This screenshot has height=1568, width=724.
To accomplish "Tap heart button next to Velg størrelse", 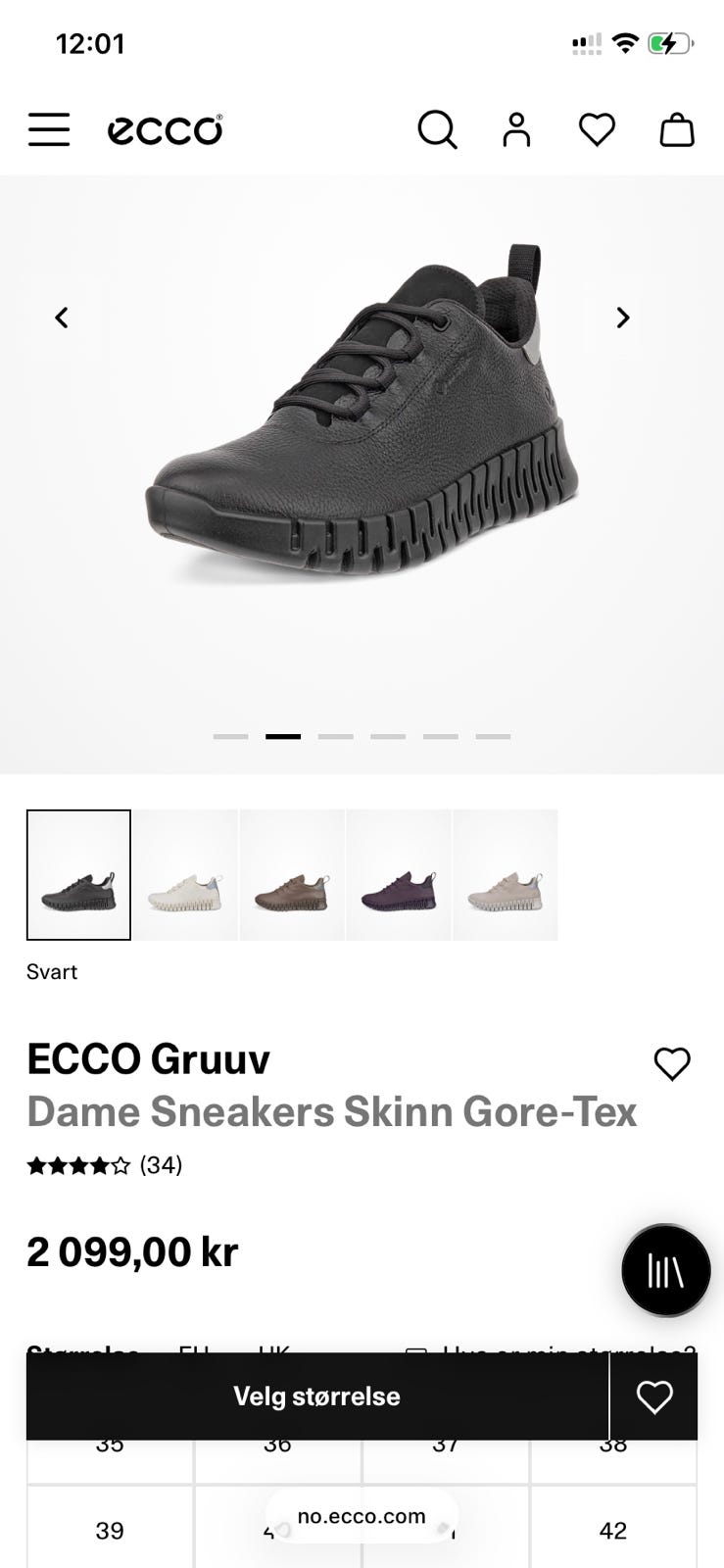I will 654,1396.
